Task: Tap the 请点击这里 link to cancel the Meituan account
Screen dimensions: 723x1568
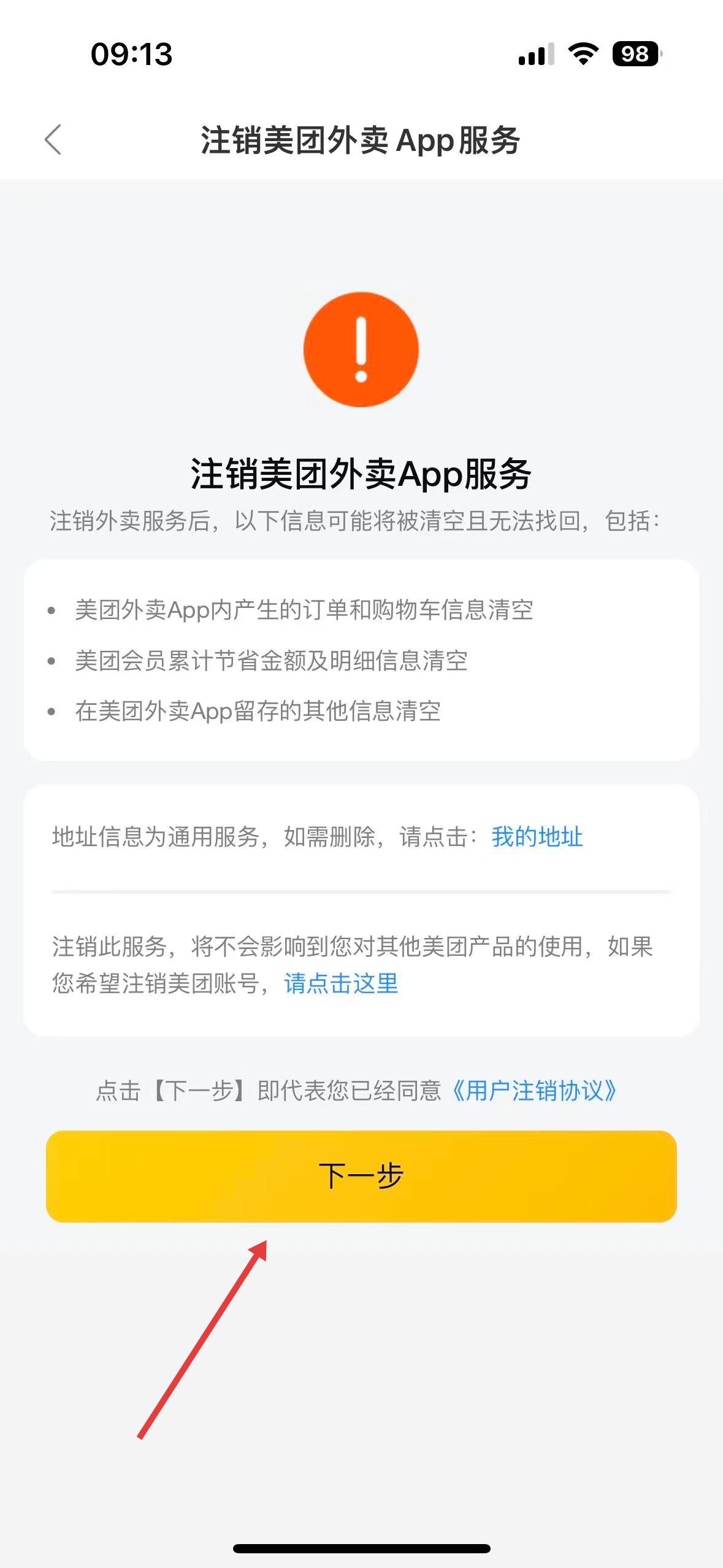Action: (342, 983)
